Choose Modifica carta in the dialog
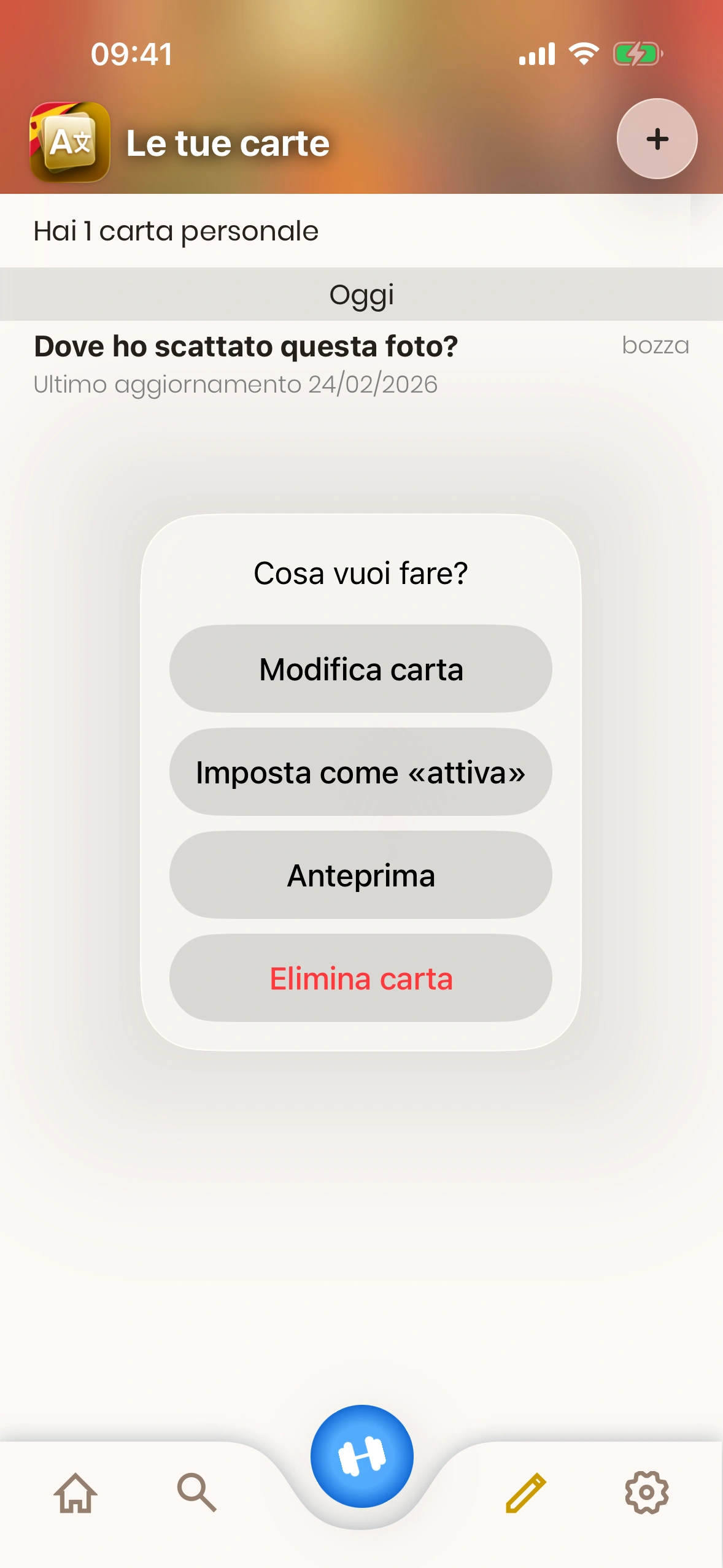The image size is (723, 1568). [361, 669]
